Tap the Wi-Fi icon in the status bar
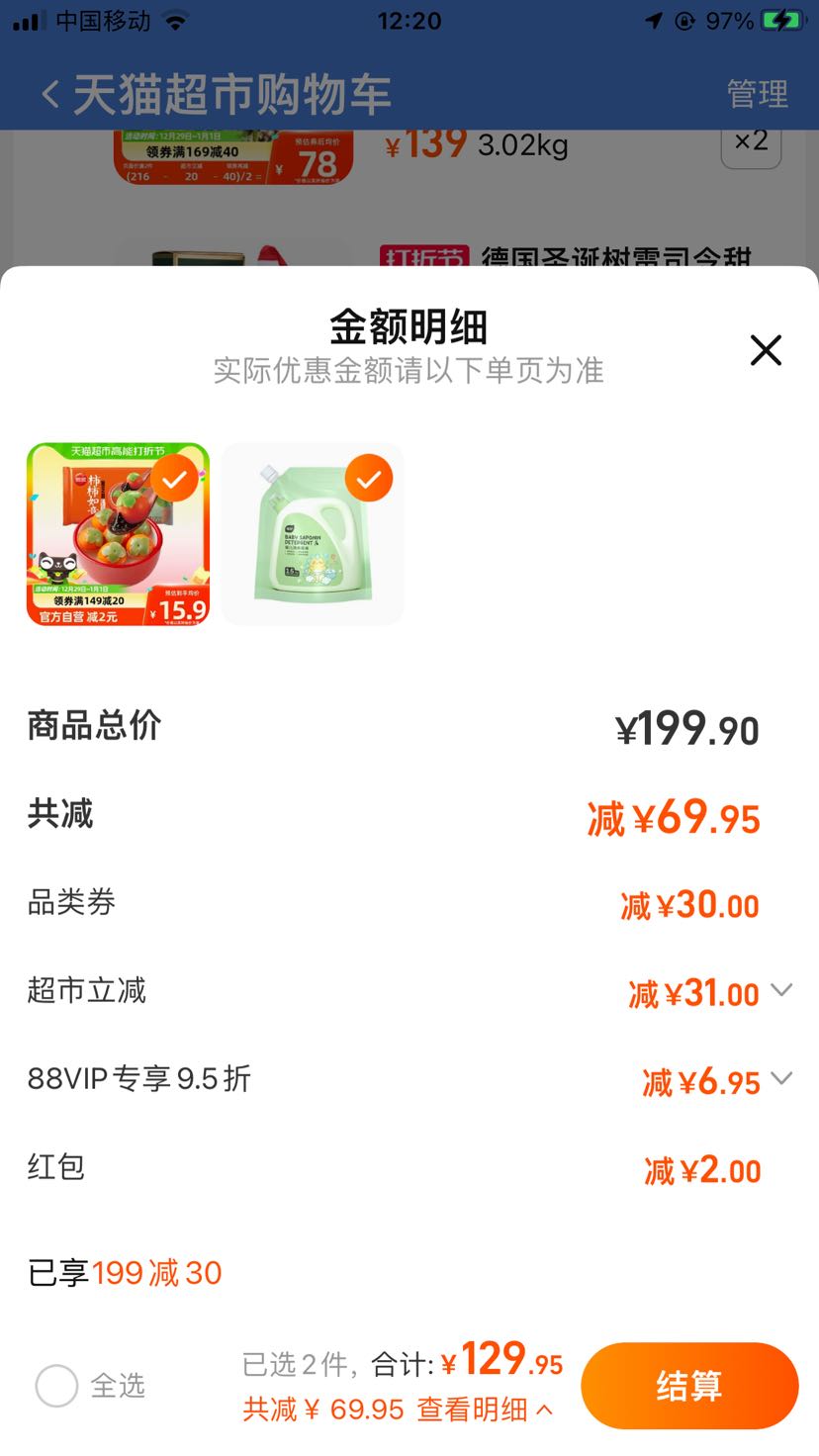This screenshot has width=819, height=1456. pyautogui.click(x=176, y=20)
